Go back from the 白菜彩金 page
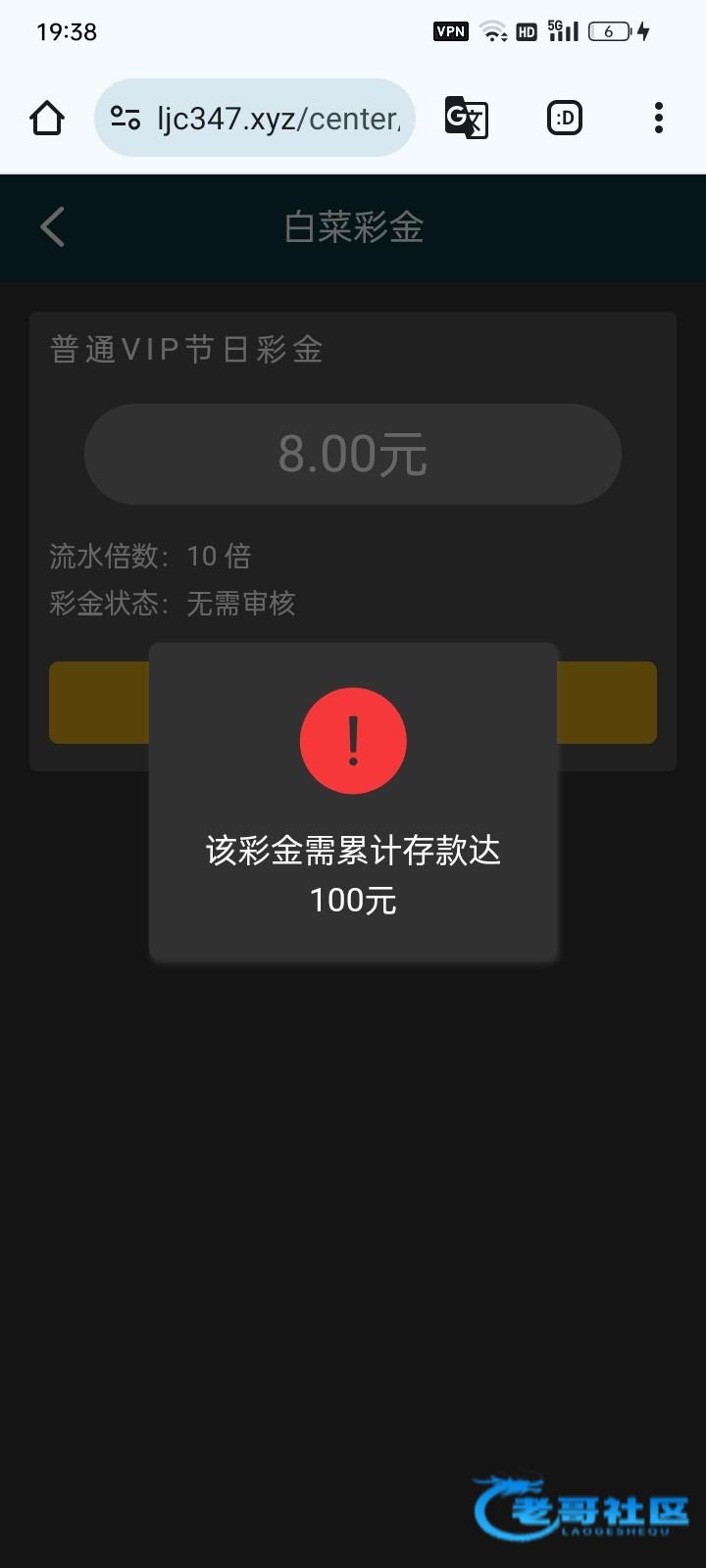Screen dimensions: 706x1568 point(53,226)
